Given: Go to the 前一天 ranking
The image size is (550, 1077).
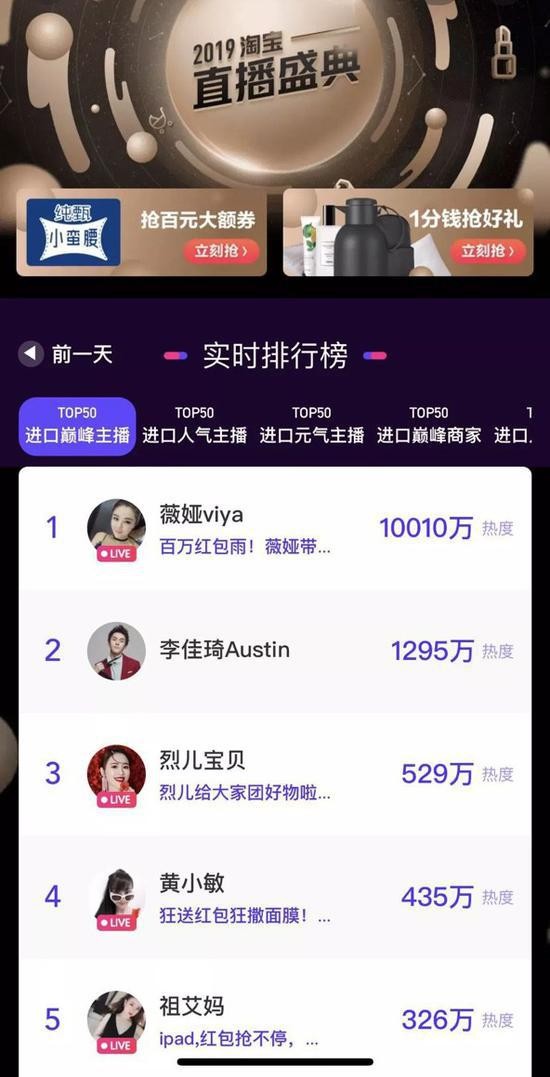Looking at the screenshot, I should (66, 354).
